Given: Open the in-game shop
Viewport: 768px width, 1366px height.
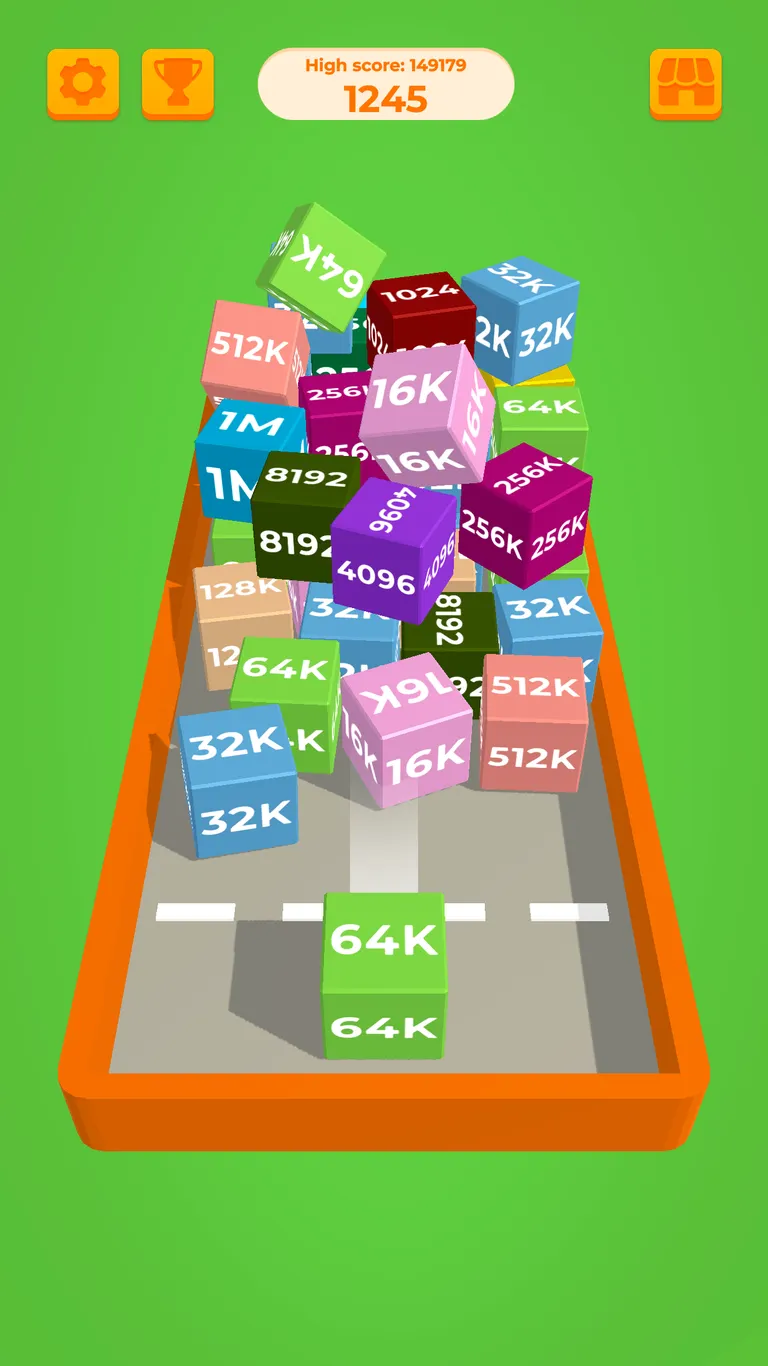Looking at the screenshot, I should coord(686,84).
